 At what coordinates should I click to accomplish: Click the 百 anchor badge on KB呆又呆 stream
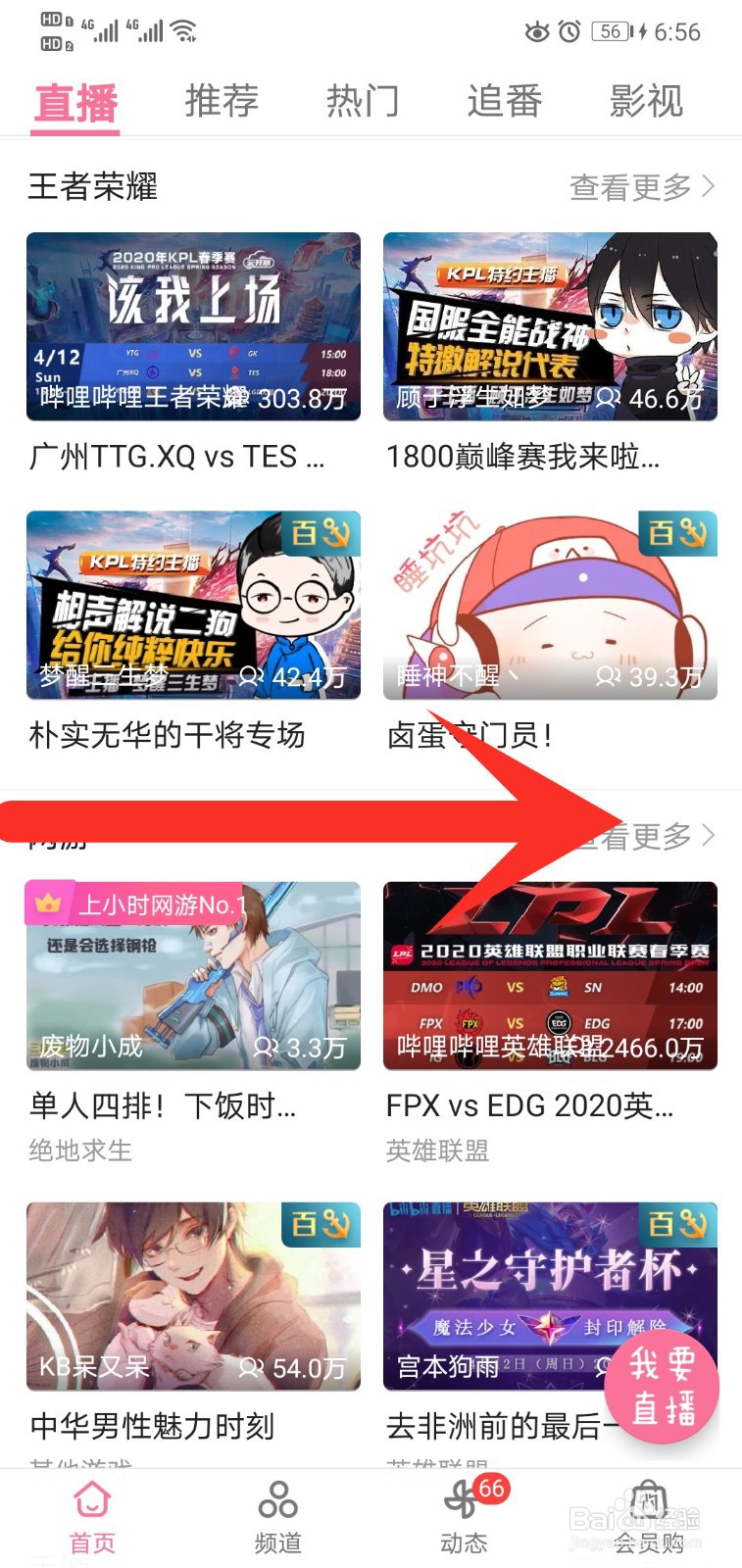click(x=320, y=1224)
